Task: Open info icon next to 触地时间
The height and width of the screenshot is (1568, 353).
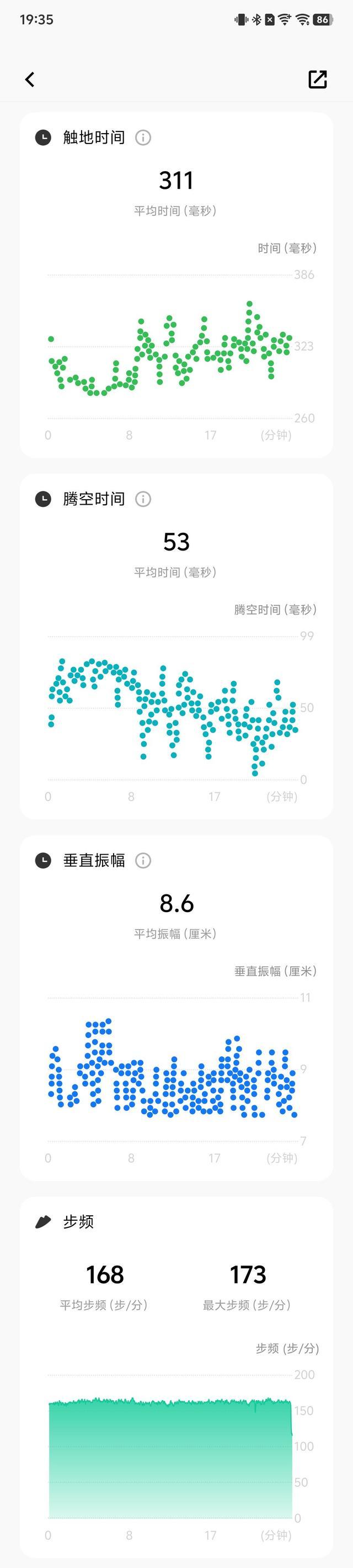Action: (x=143, y=137)
